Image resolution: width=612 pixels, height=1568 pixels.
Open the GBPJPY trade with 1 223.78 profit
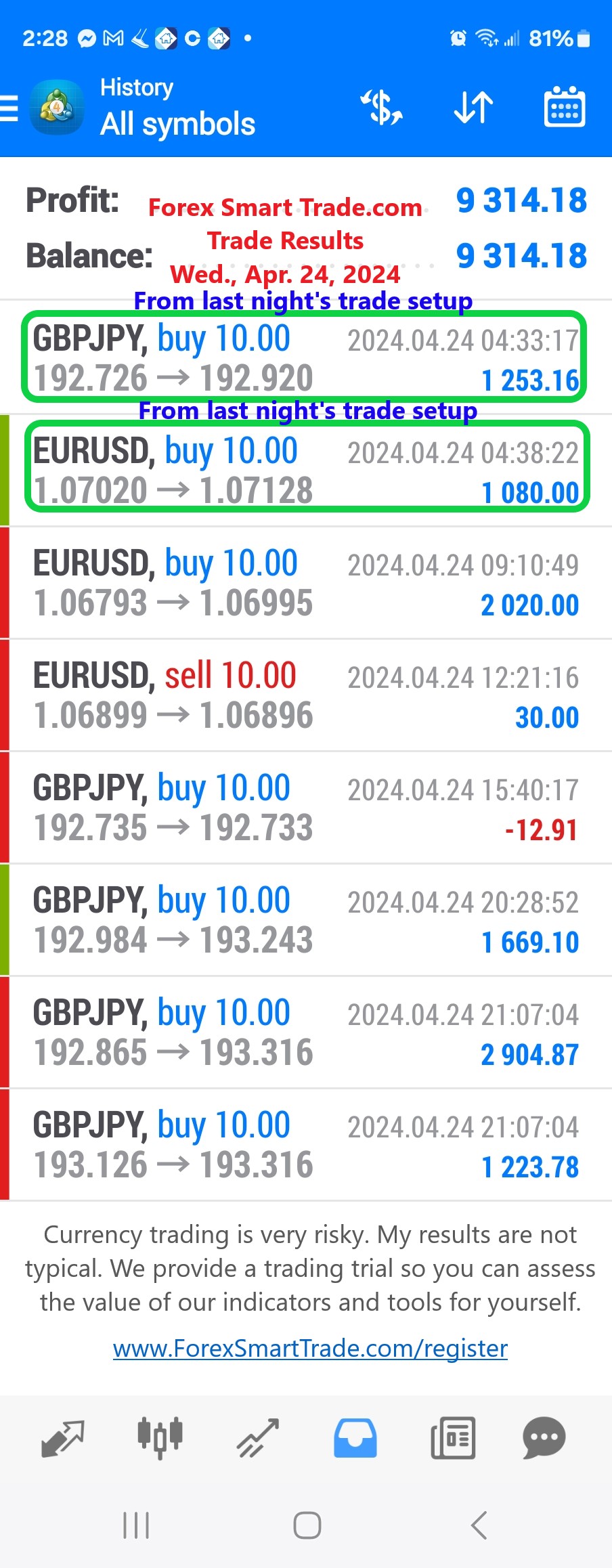coord(305,1144)
